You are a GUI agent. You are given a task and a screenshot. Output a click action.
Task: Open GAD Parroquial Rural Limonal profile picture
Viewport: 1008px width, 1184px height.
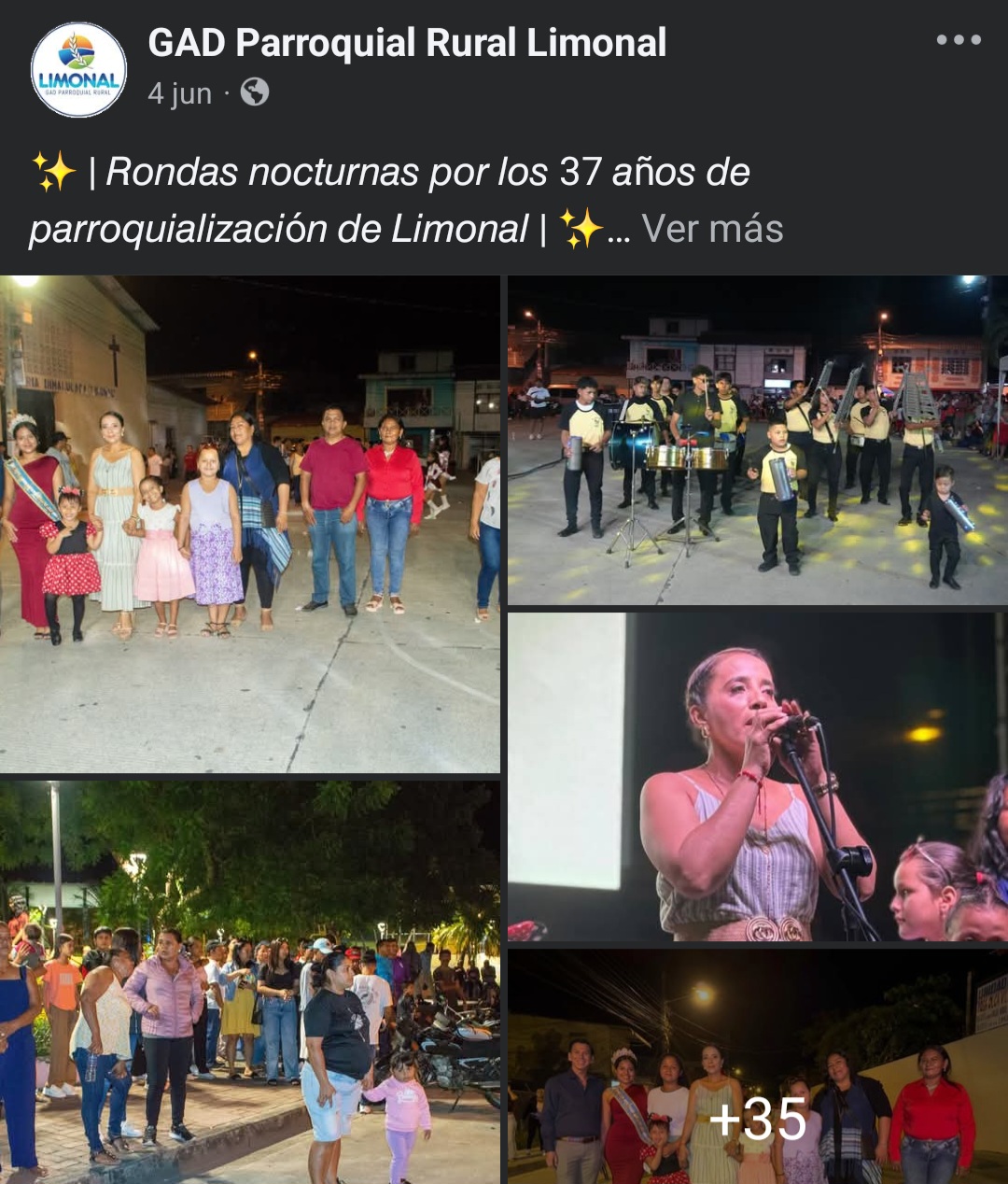click(x=78, y=70)
